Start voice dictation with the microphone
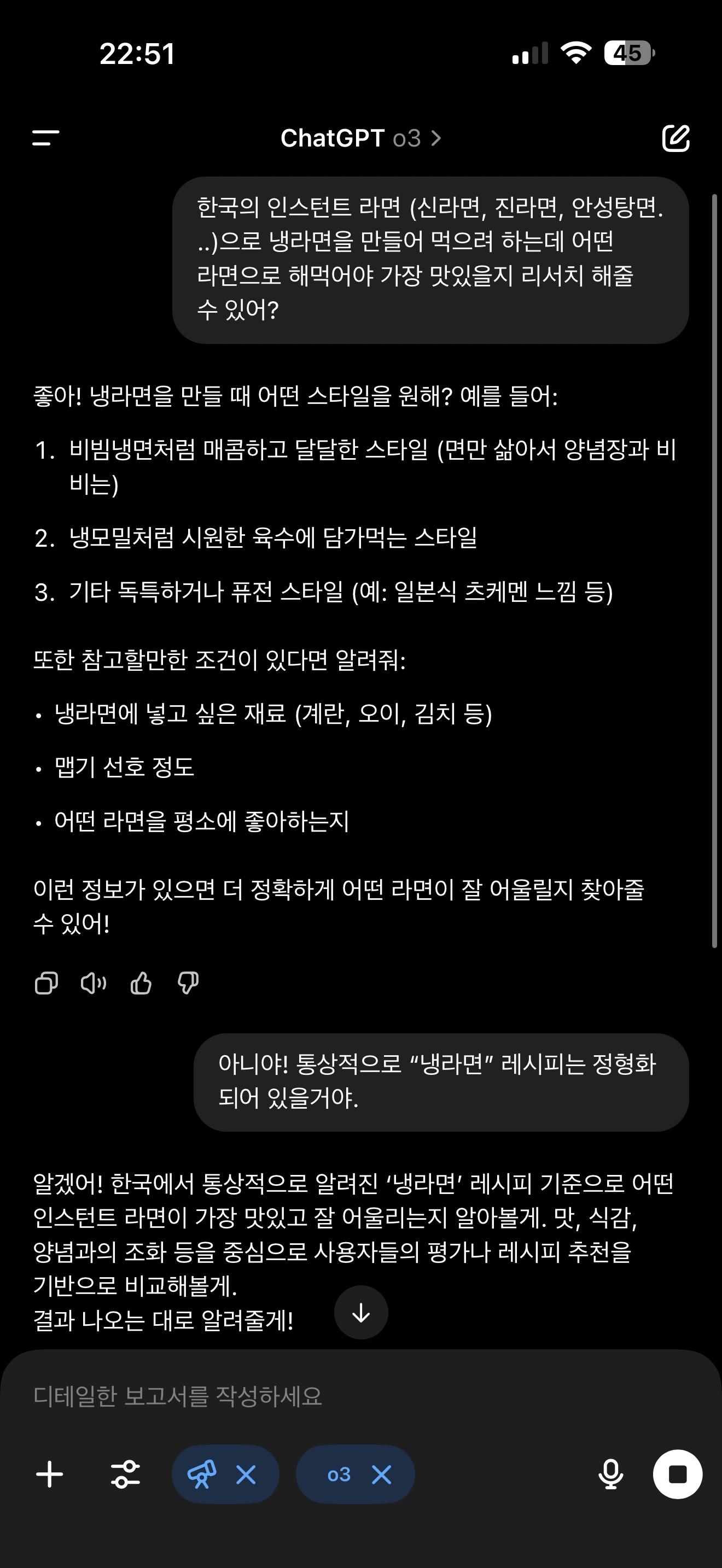722x1568 pixels. click(x=610, y=1475)
